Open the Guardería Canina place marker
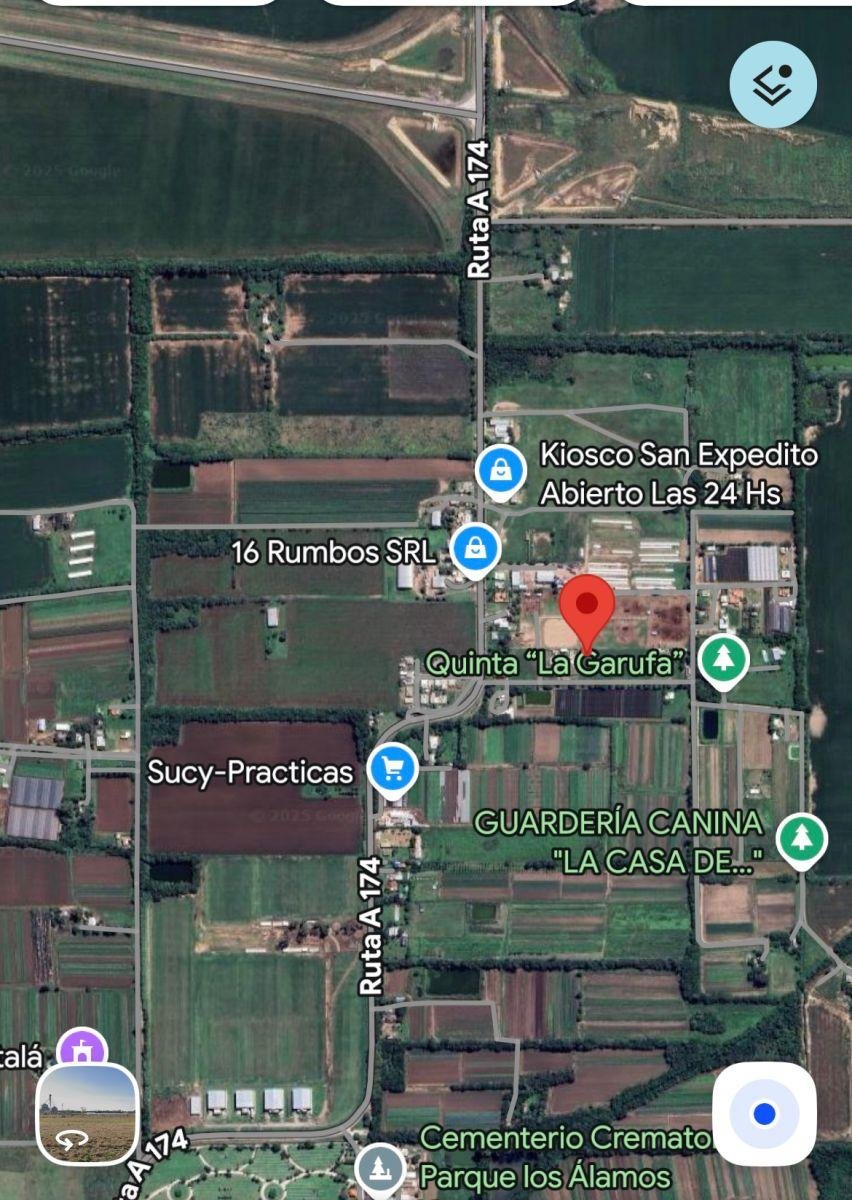852x1200 pixels. [x=800, y=837]
